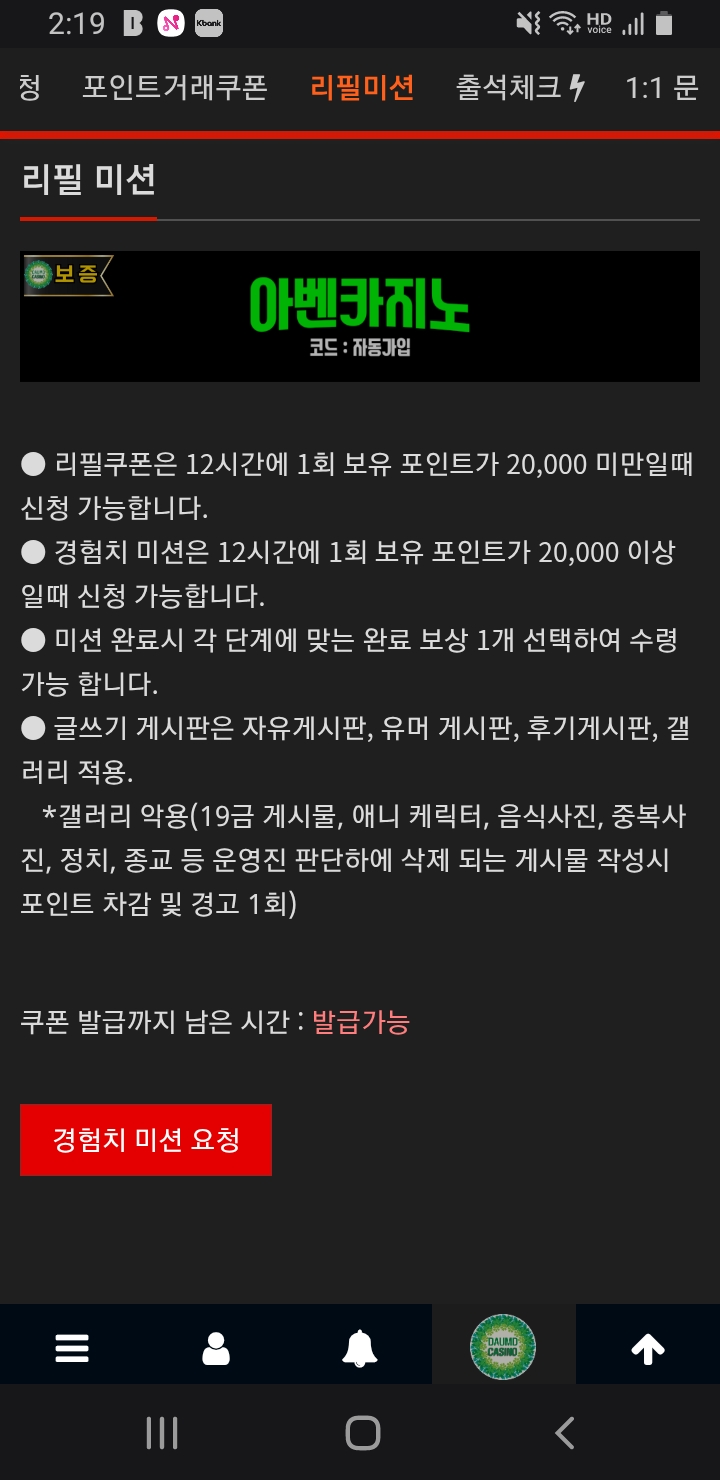Select the 리필미션 tab
This screenshot has width=720, height=1480.
coord(362,88)
